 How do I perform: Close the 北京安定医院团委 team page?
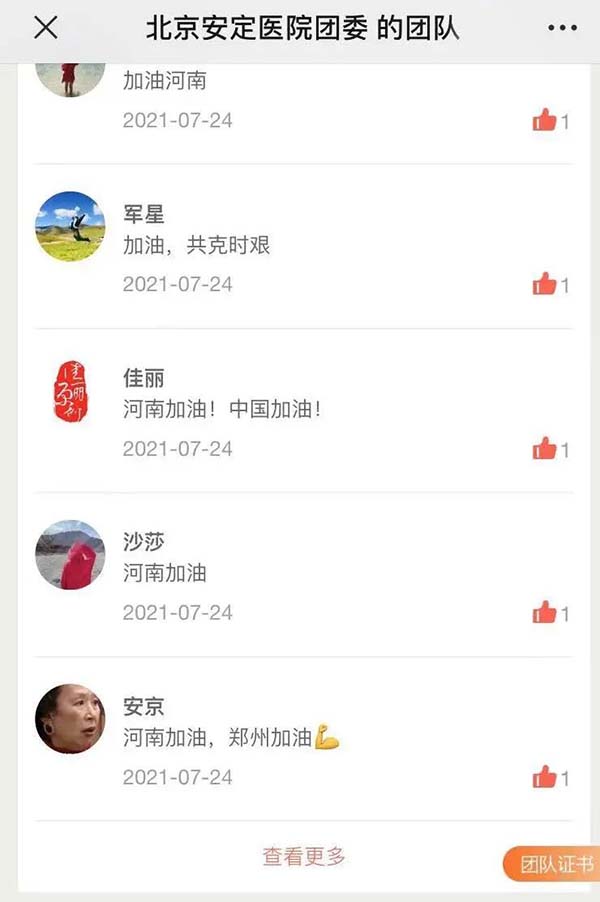(46, 28)
